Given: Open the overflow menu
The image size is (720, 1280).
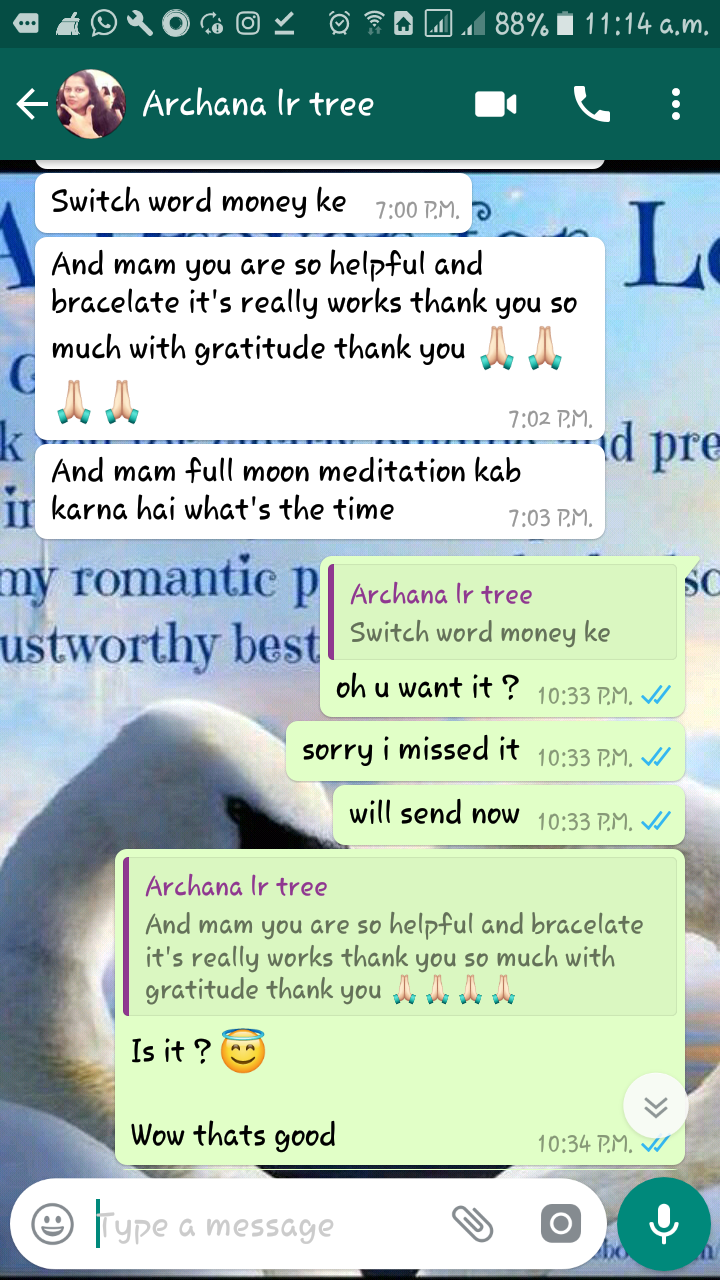Looking at the screenshot, I should click(676, 104).
